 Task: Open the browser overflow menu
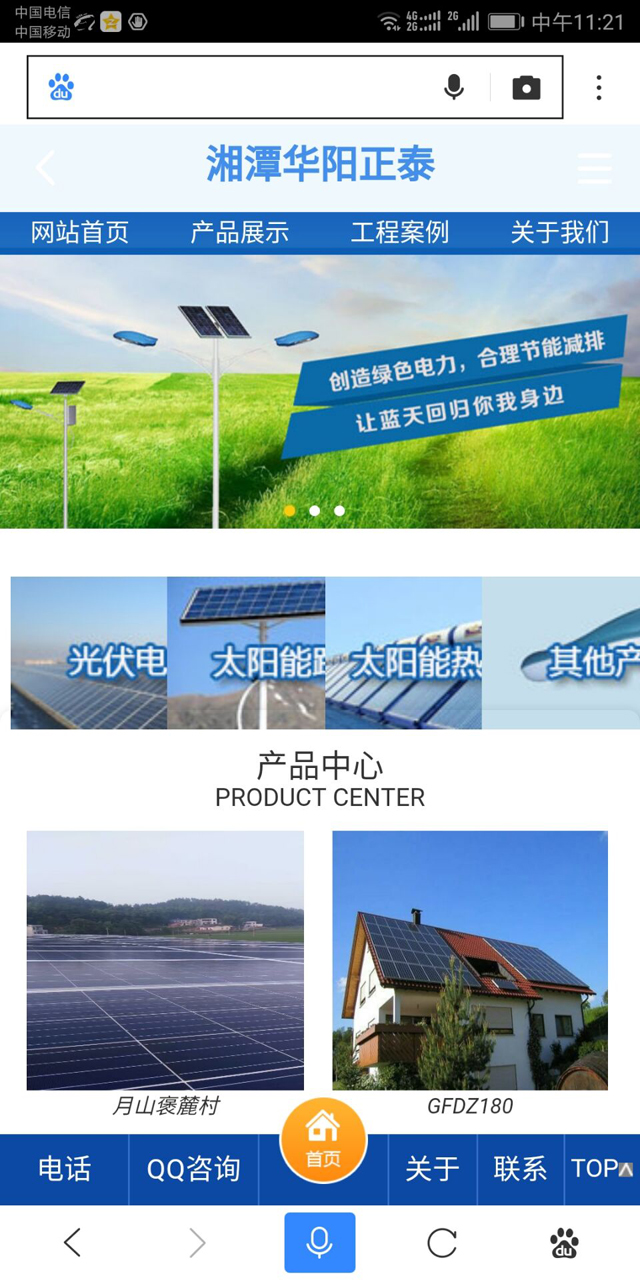pyautogui.click(x=598, y=88)
